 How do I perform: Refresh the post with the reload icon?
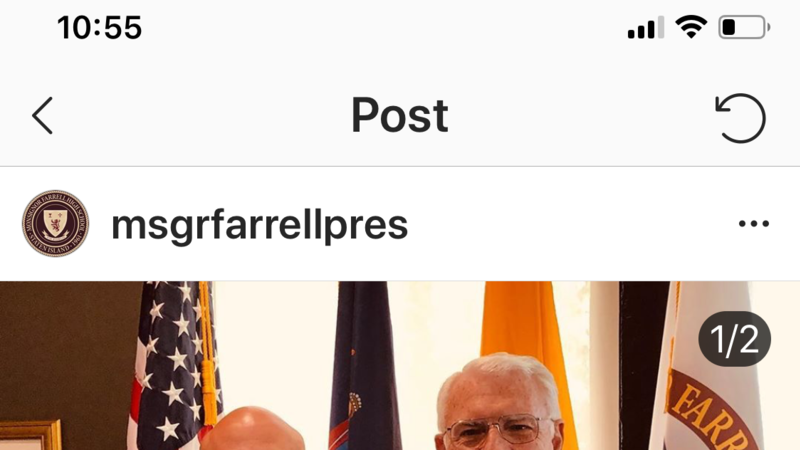point(741,118)
